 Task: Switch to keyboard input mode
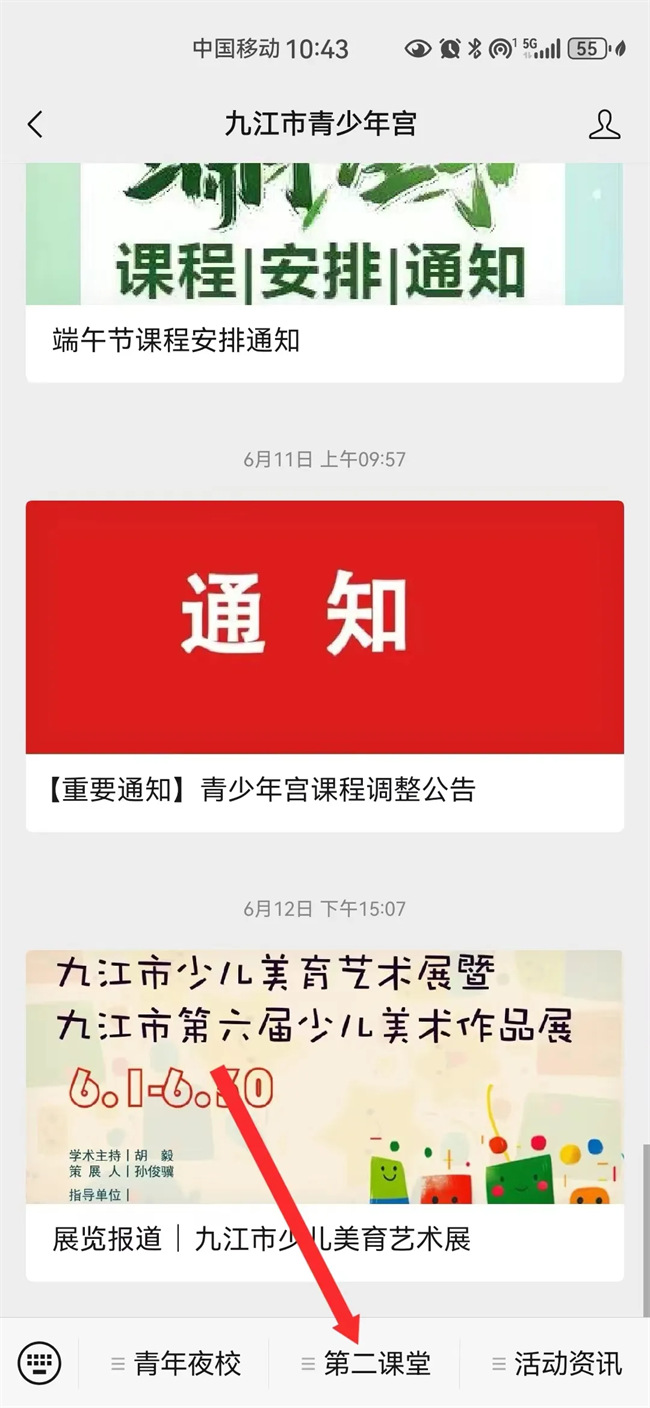40,1362
